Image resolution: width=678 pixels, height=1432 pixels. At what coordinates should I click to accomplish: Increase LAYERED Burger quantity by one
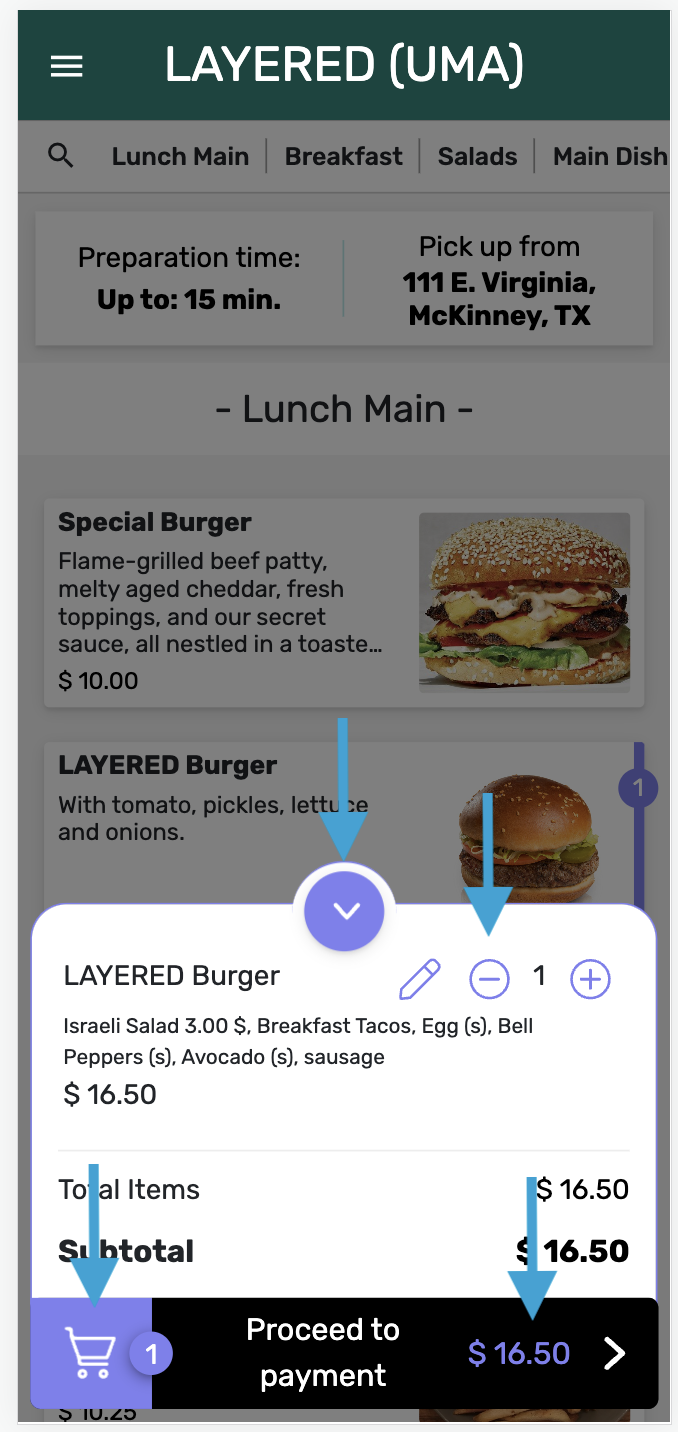coord(590,979)
